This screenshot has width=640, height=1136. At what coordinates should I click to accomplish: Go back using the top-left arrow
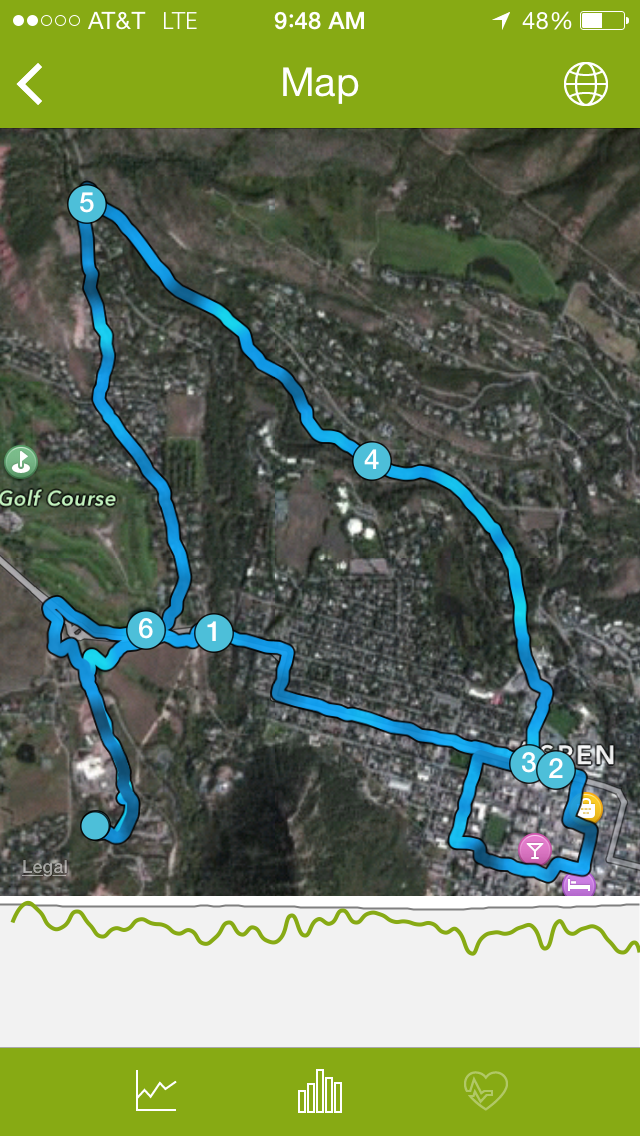point(31,84)
